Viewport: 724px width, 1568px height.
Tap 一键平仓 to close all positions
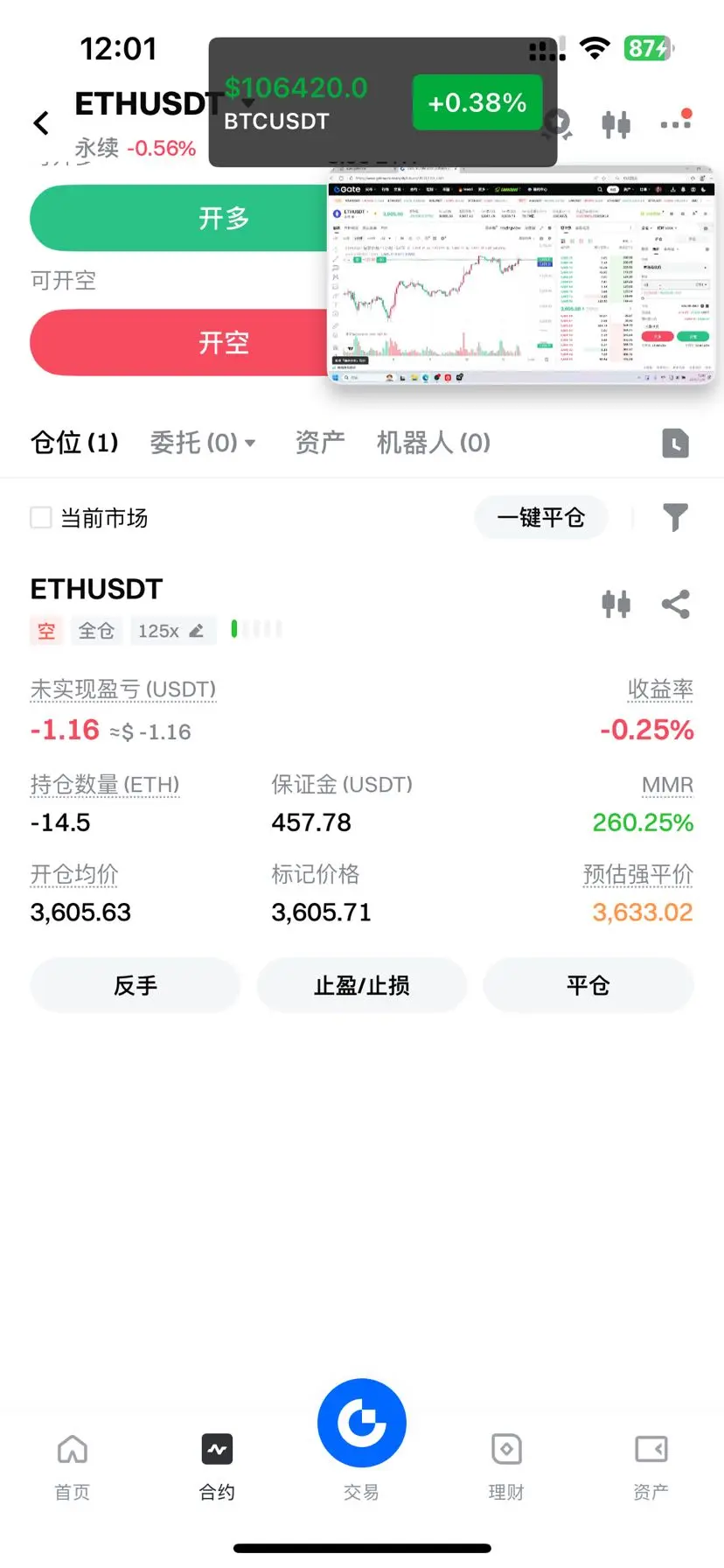coord(540,518)
